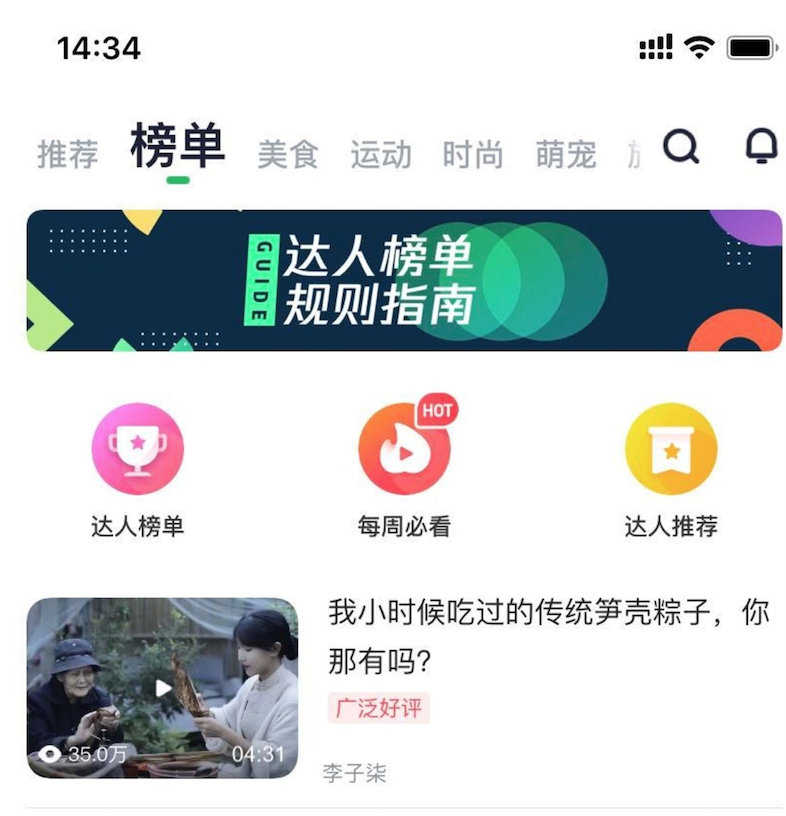Open the 达人榜单 trophy shortcut

point(137,470)
